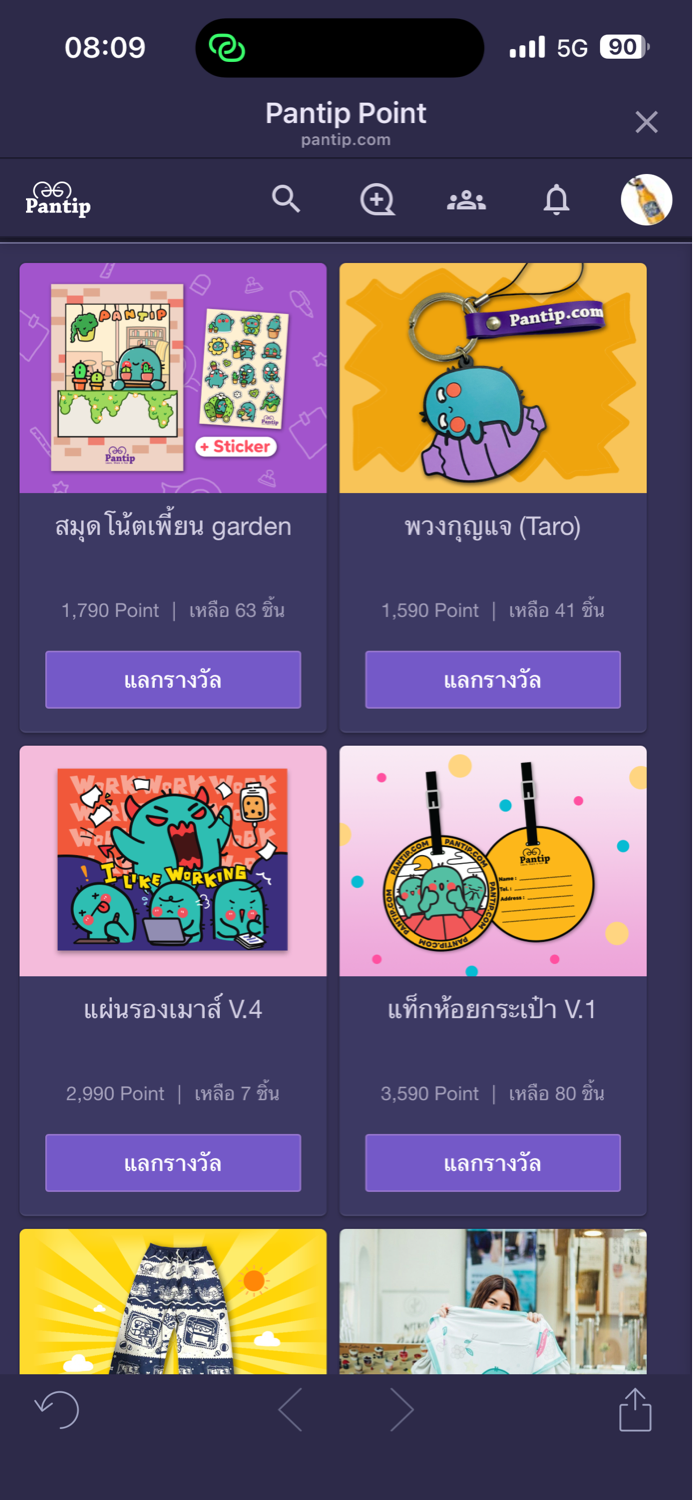
Task: View the แท็กห้อยกระเป๋า V.1 luggage tag image
Action: click(x=493, y=861)
